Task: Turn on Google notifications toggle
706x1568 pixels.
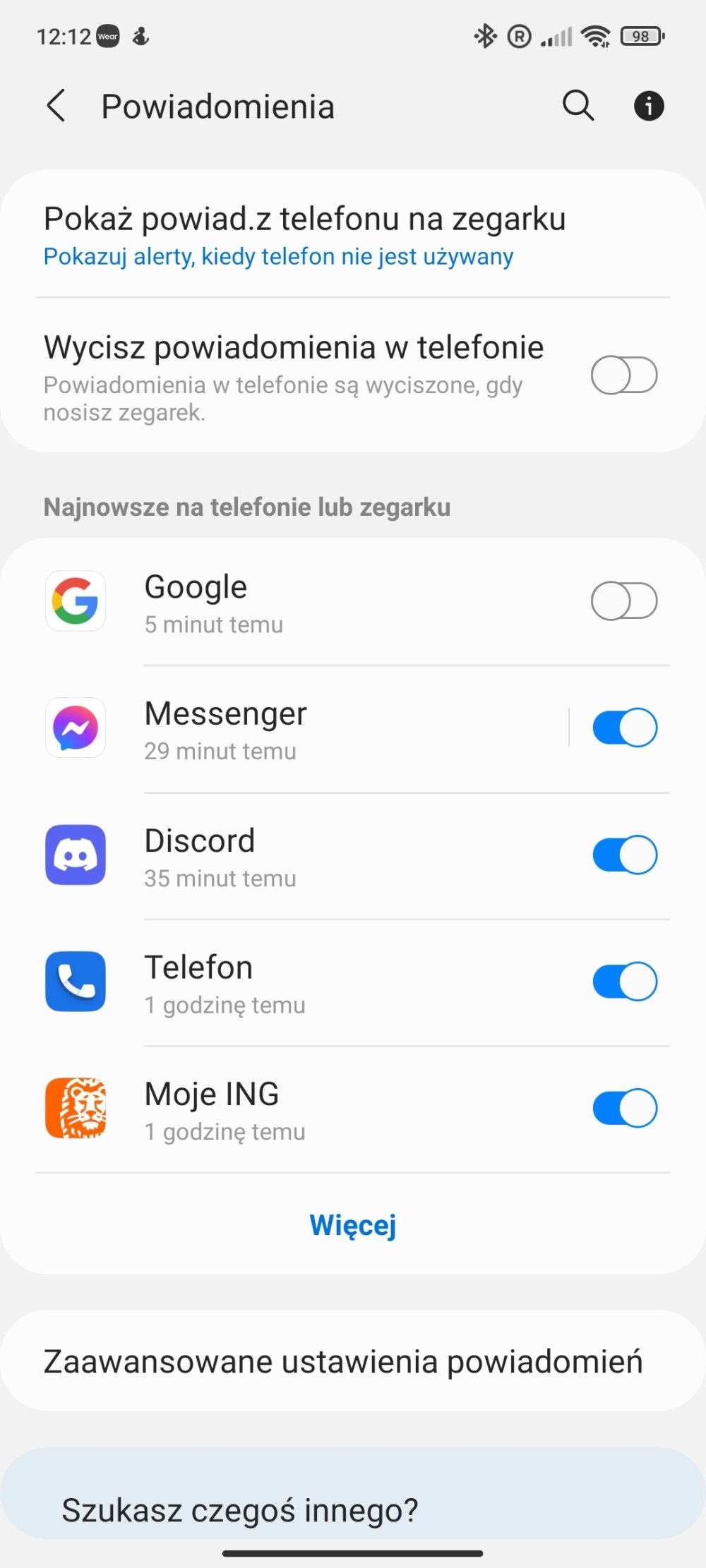Action: pyautogui.click(x=624, y=601)
